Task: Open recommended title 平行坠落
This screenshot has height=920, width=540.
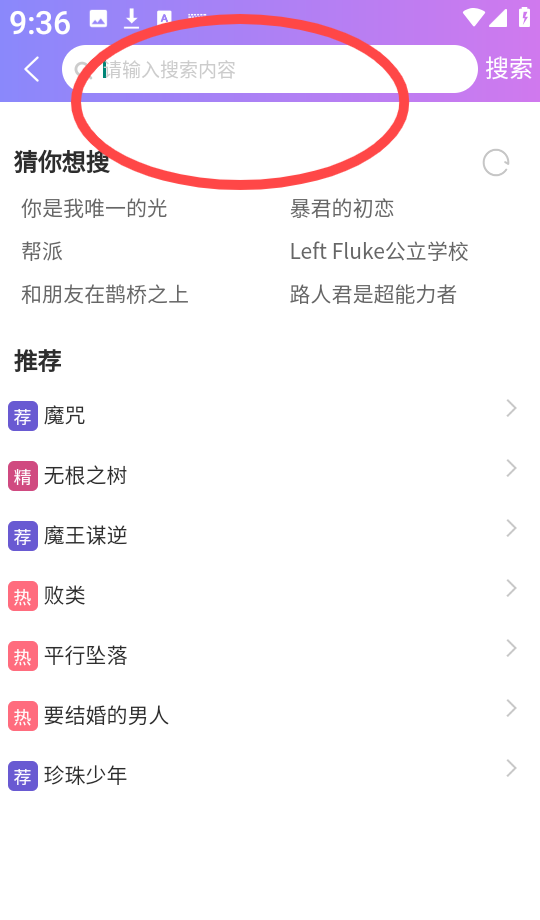Action: pyautogui.click(x=270, y=655)
